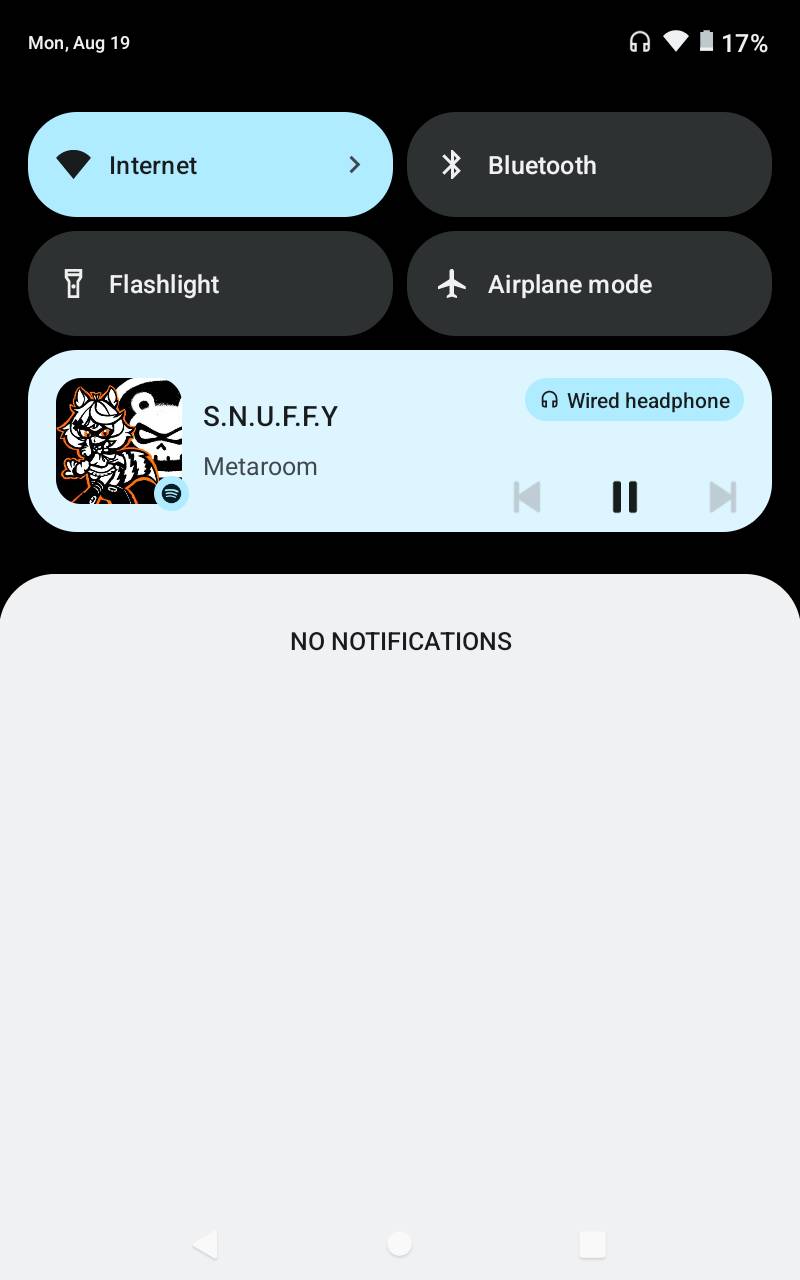
Task: Go to the home screen
Action: (x=400, y=1243)
